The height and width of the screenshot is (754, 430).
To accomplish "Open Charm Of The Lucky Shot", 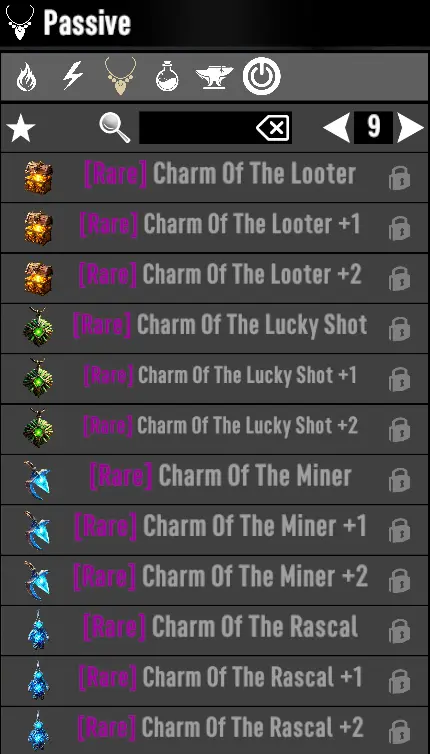I will [215, 328].
